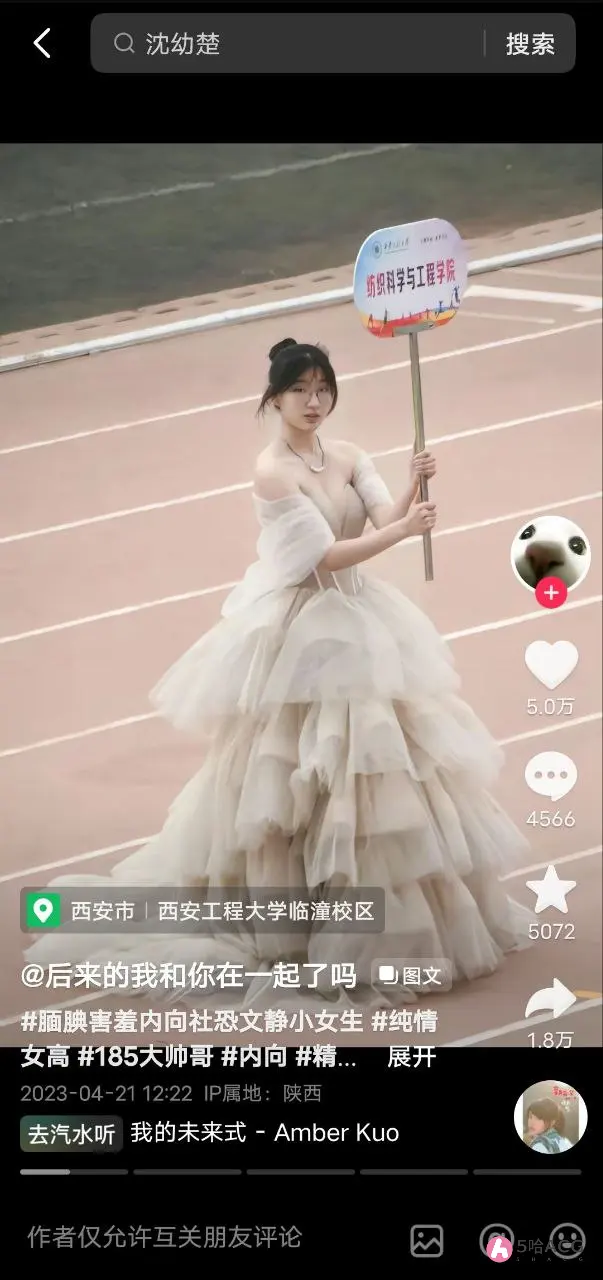Screen dimensions: 603x1280
Task: Open the profile @后来的我和你在一起了吗
Action: pyautogui.click(x=189, y=975)
